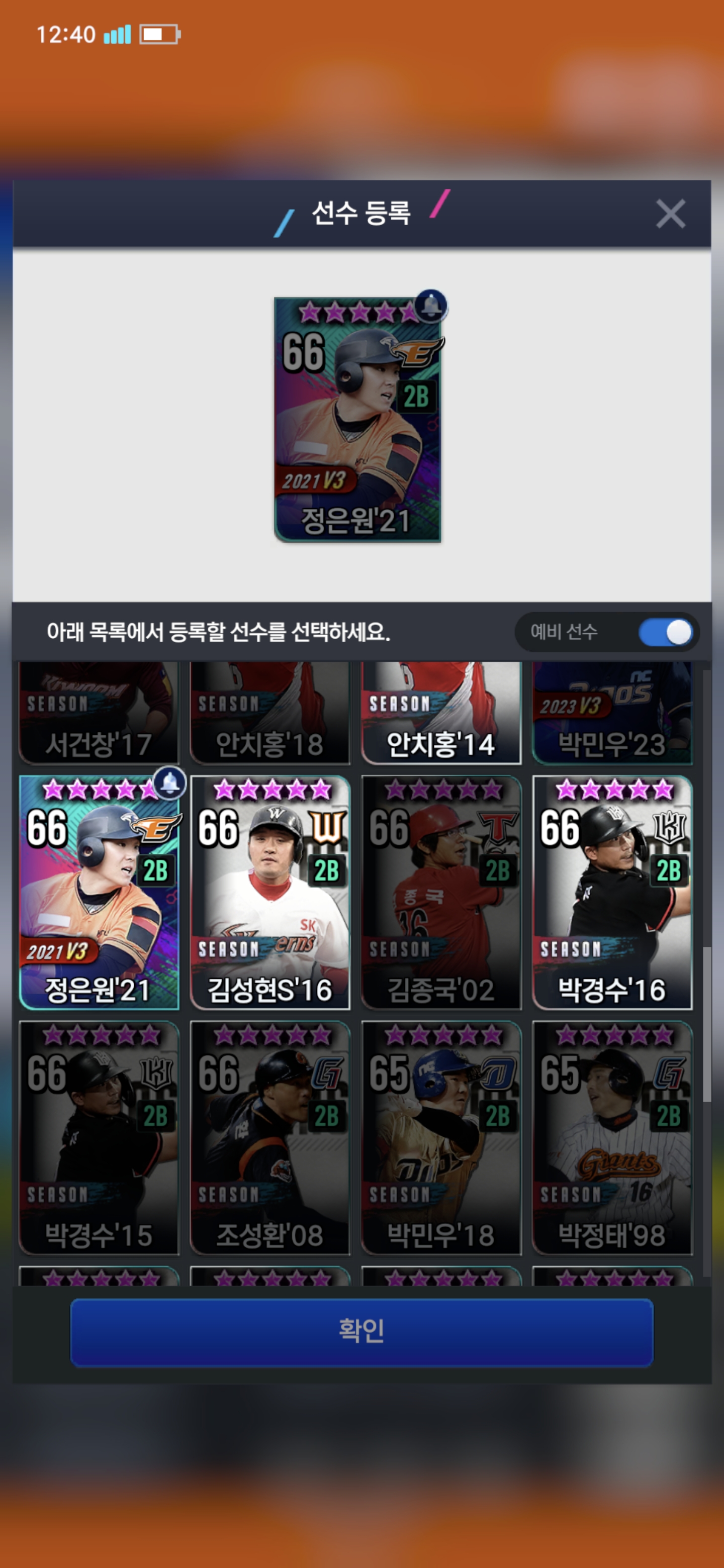The image size is (724, 1568).
Task: Select the 박경수'15 player card
Action: point(99,1137)
